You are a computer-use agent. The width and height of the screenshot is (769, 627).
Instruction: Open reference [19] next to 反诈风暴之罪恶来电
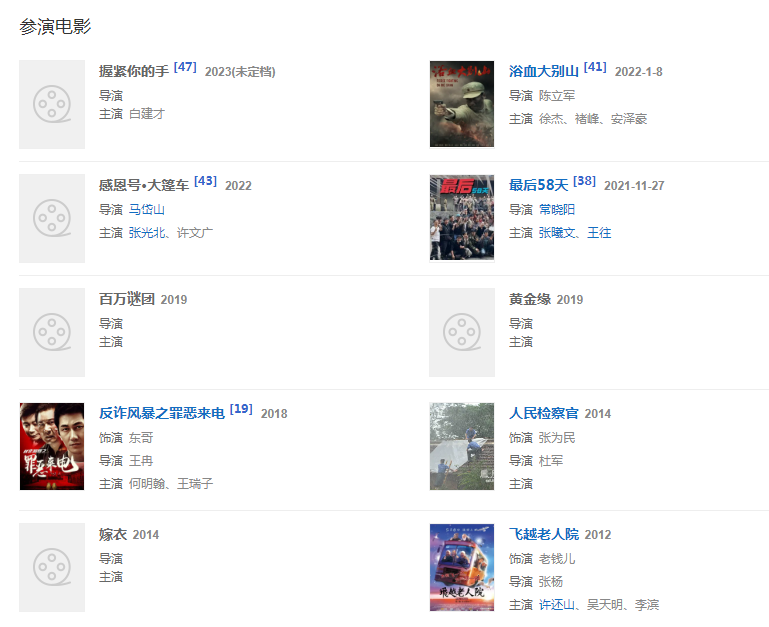coord(241,409)
